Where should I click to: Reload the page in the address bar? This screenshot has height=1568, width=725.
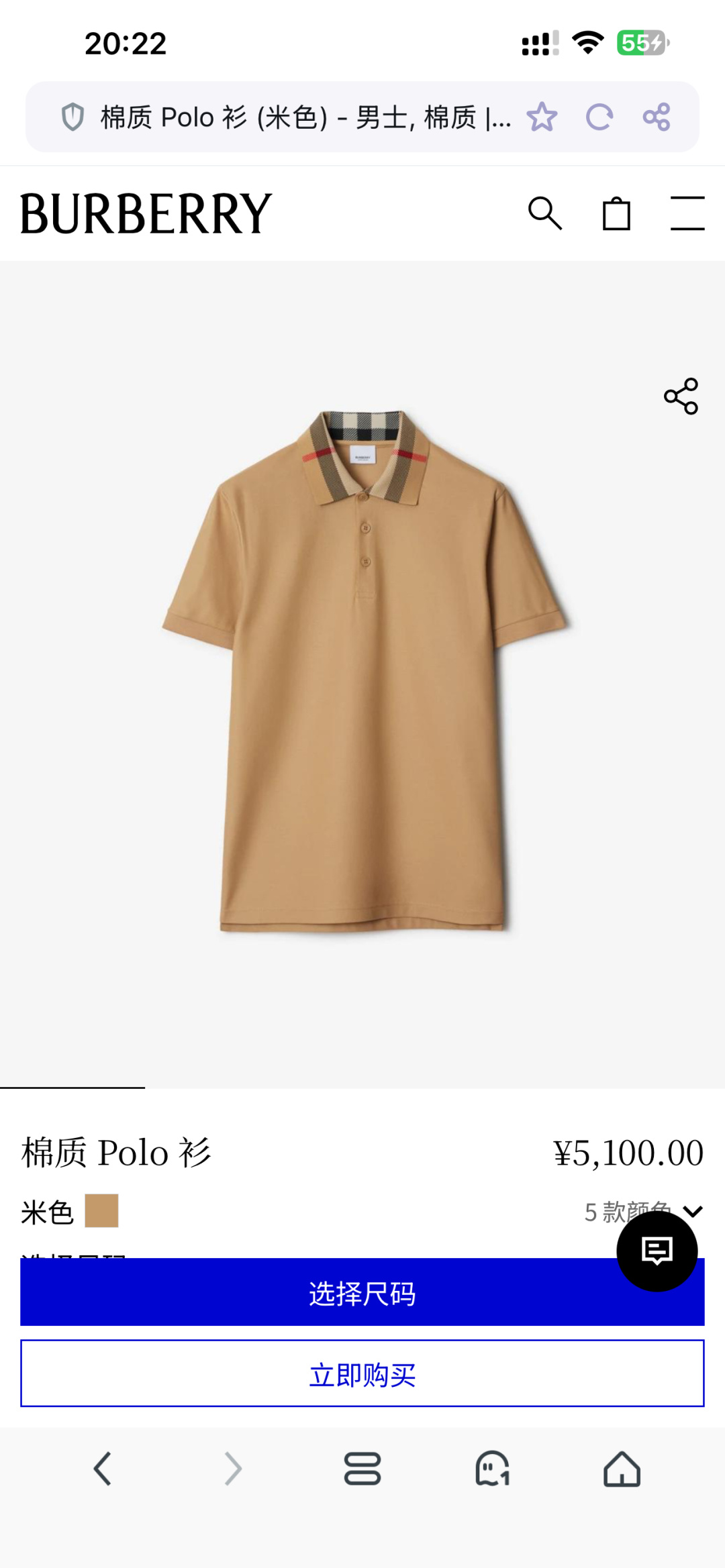click(599, 117)
